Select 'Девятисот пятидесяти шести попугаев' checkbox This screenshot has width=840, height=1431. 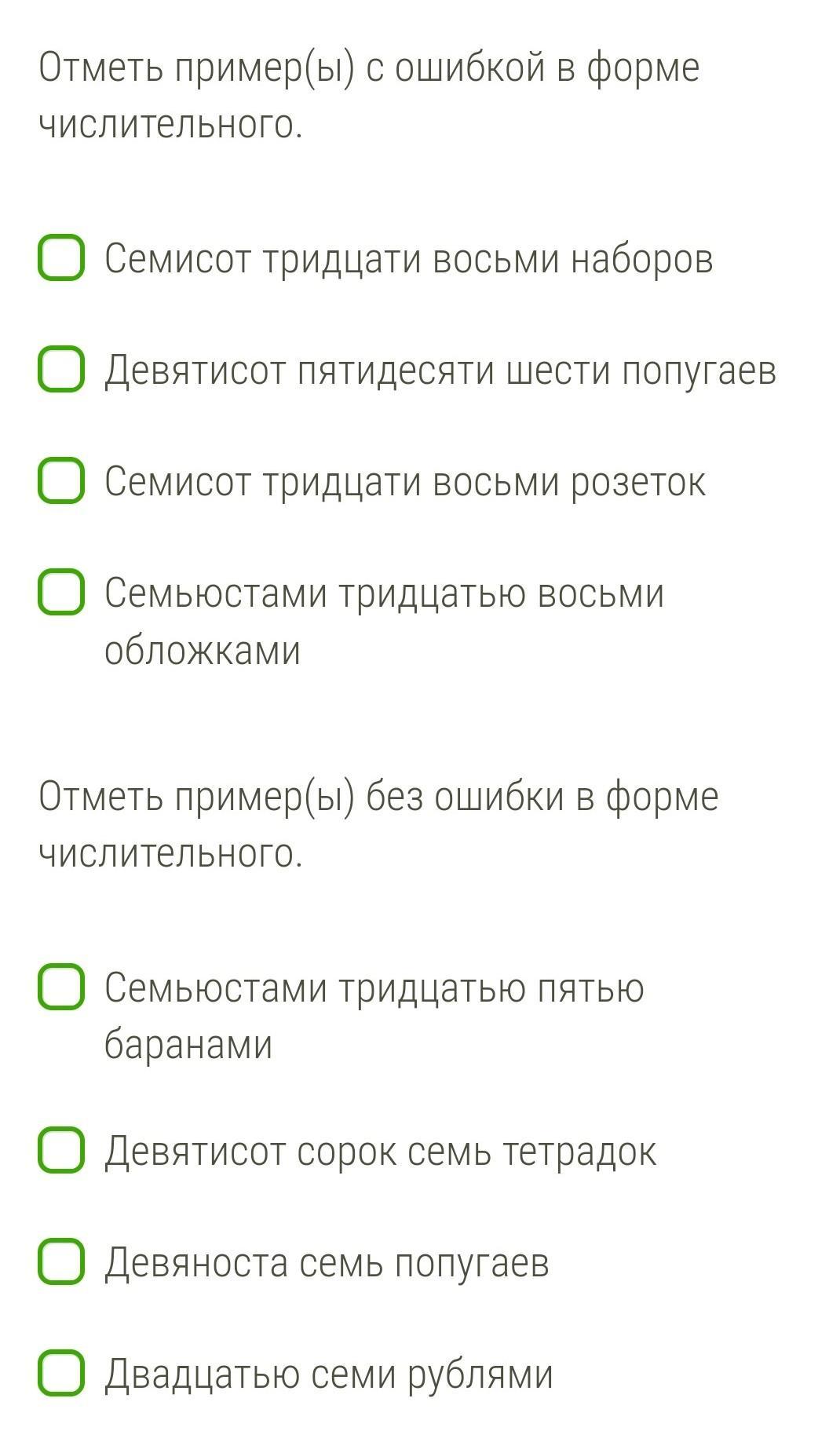tap(61, 368)
